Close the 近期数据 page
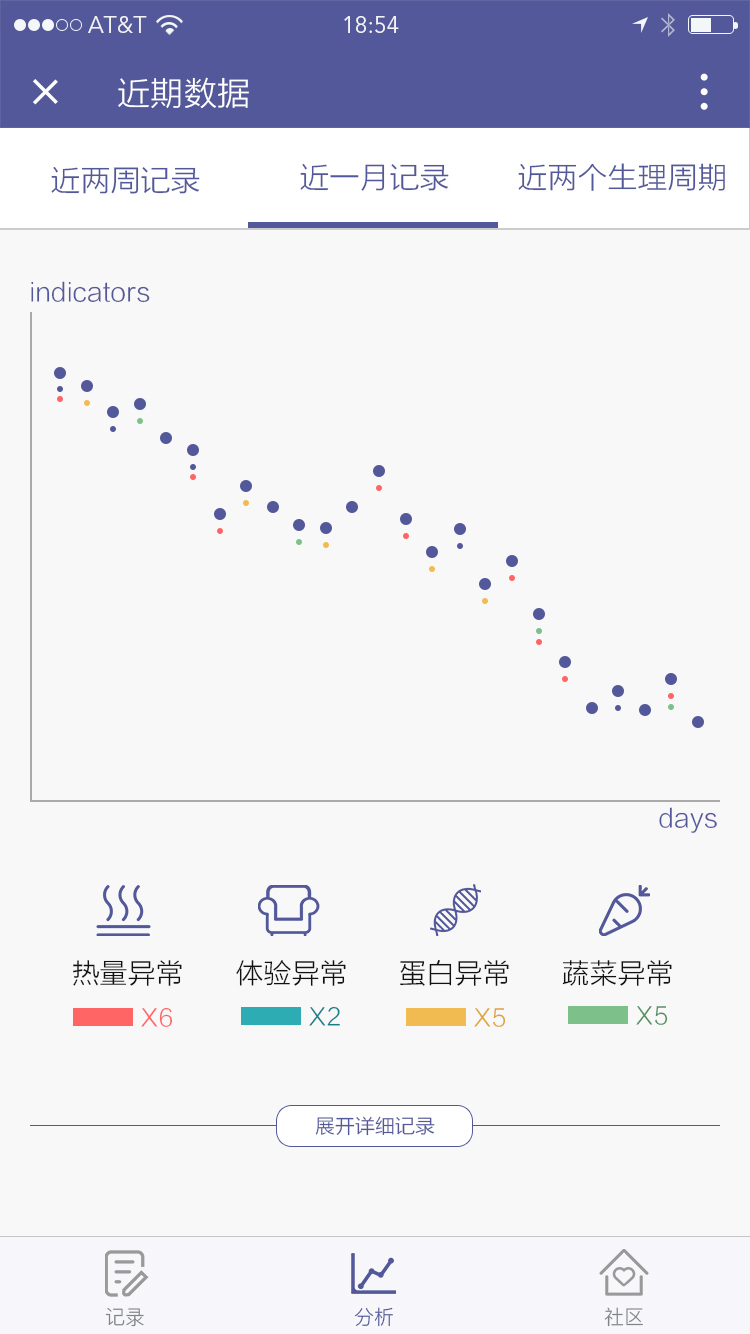The image size is (750, 1334). pos(45,92)
